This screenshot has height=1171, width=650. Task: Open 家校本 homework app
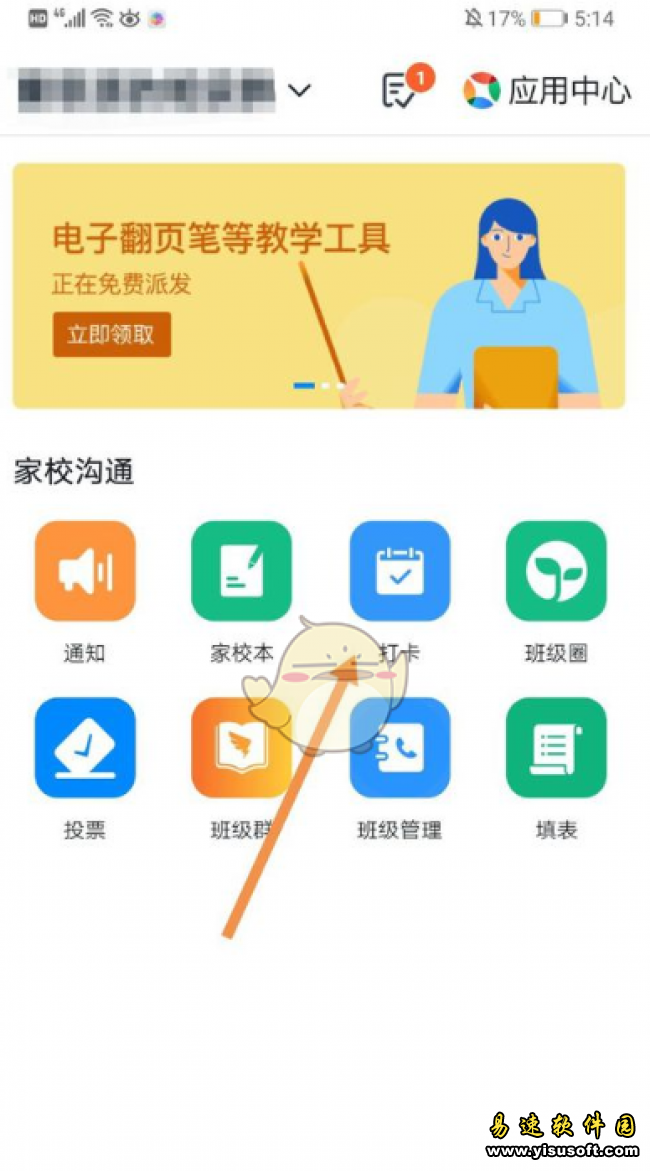(241, 572)
